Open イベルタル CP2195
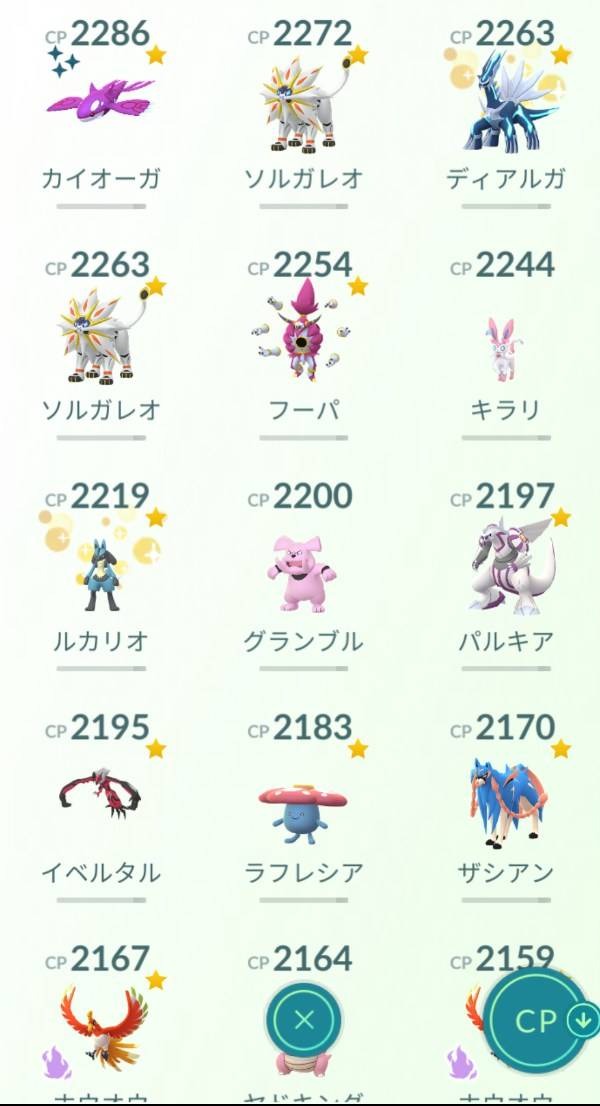The image size is (600, 1106). (100, 795)
